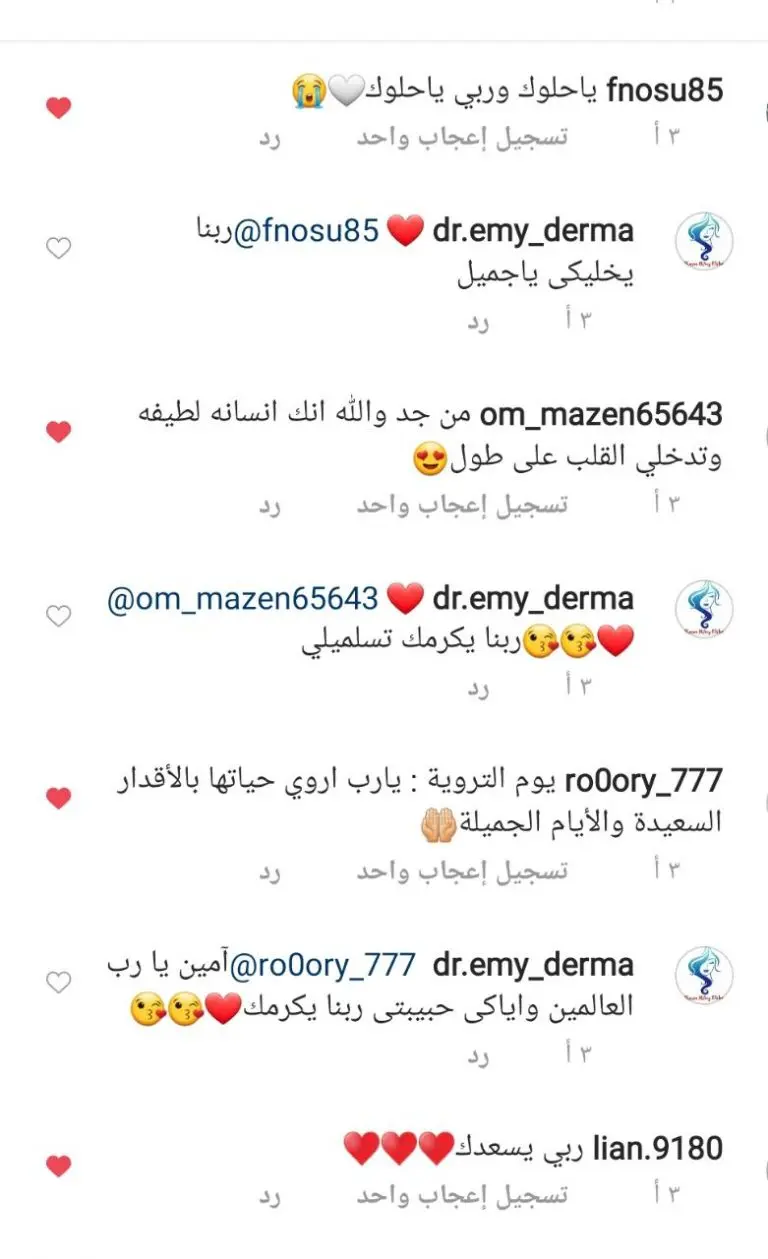
Task: Reply to ro0ory_777's comment
Action: pyautogui.click(x=270, y=872)
